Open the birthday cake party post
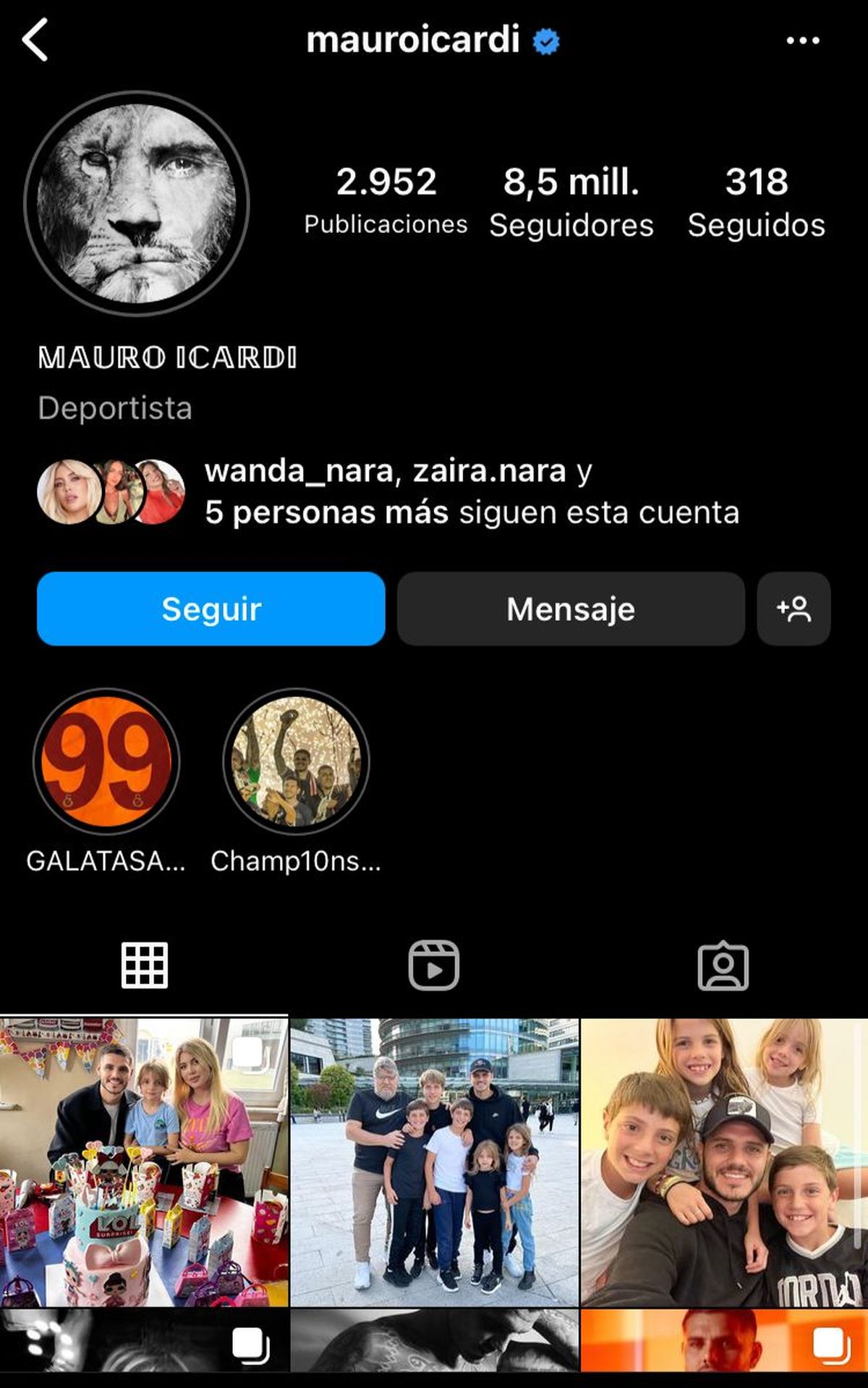Image resolution: width=868 pixels, height=1388 pixels. click(x=144, y=1161)
